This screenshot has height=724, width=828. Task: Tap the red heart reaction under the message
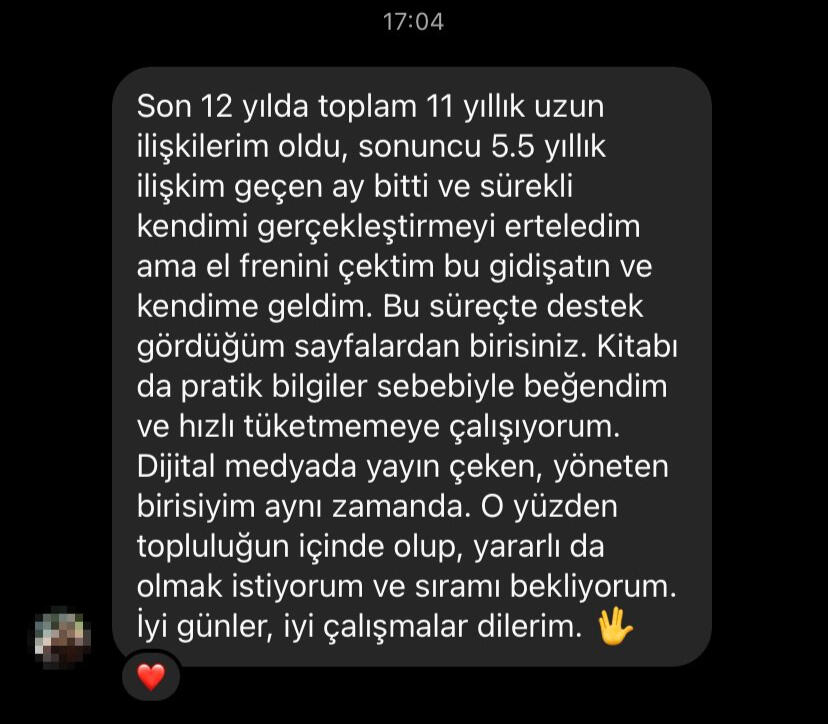[x=150, y=677]
